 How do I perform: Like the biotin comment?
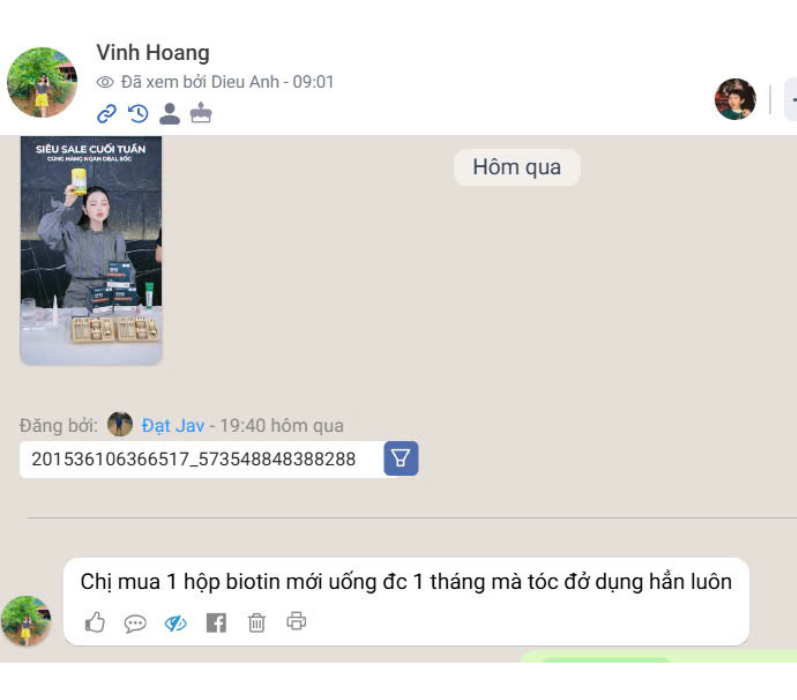pyautogui.click(x=95, y=623)
